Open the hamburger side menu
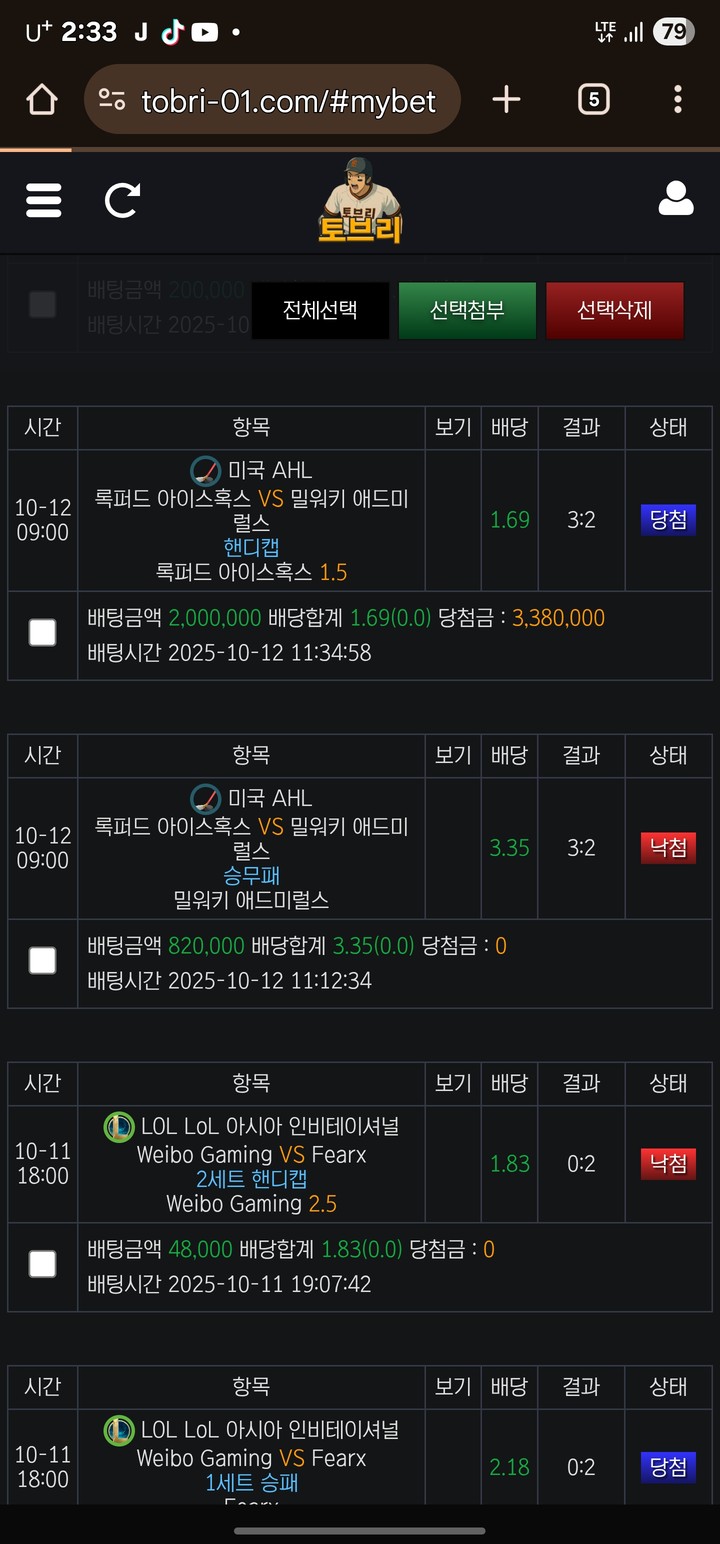720x1544 pixels. (44, 200)
